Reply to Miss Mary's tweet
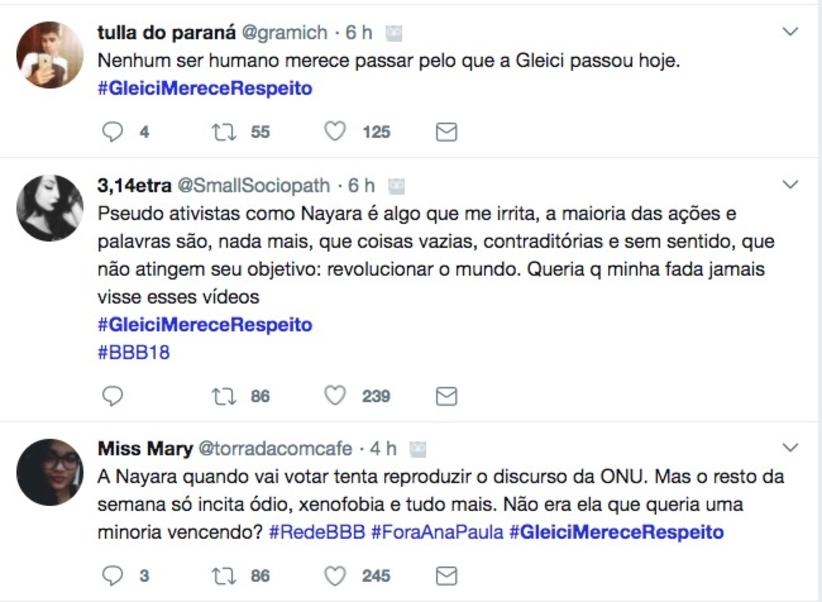Screen dimensions: 822x602 (113, 575)
